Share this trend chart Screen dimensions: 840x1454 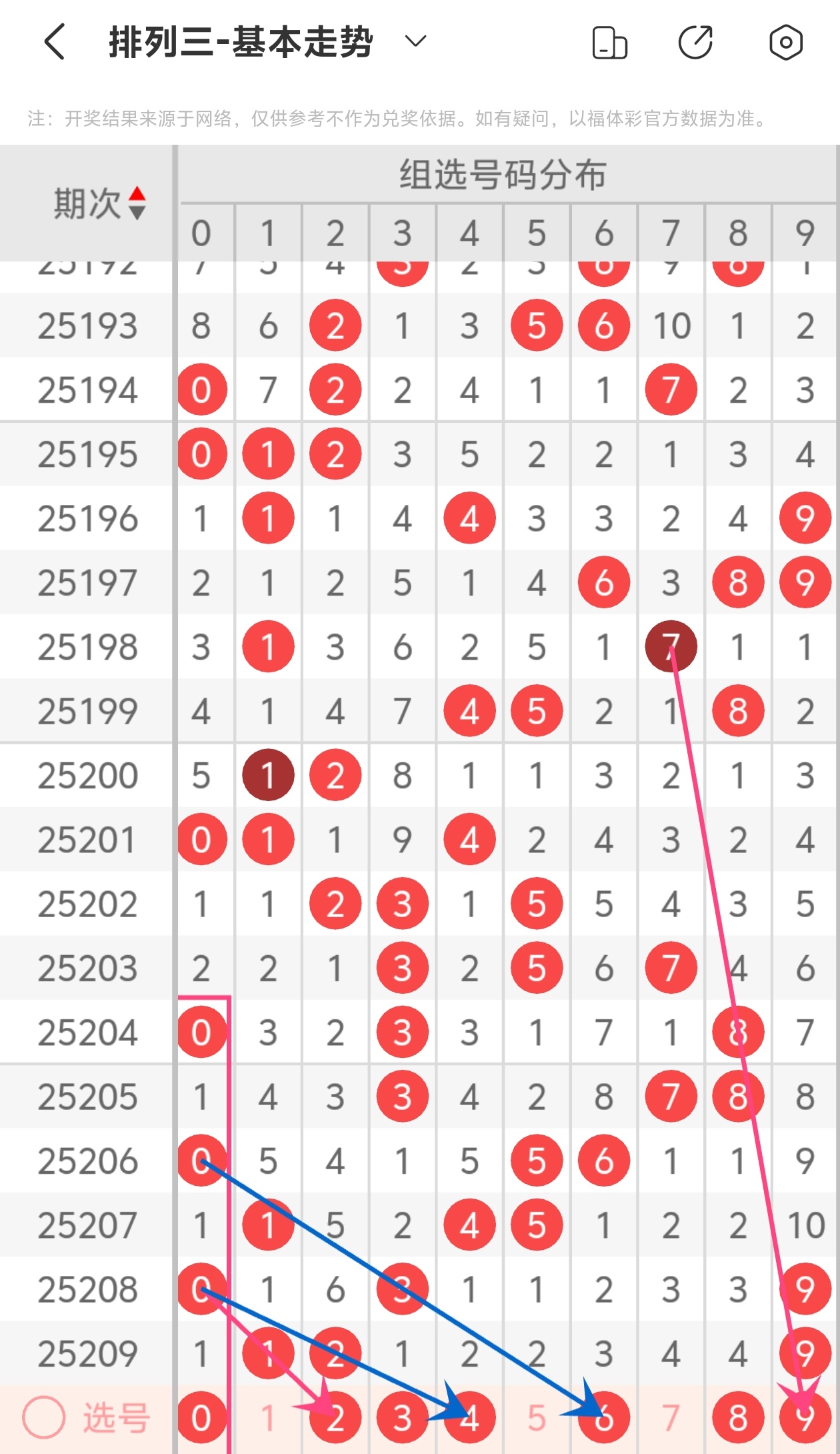(695, 43)
